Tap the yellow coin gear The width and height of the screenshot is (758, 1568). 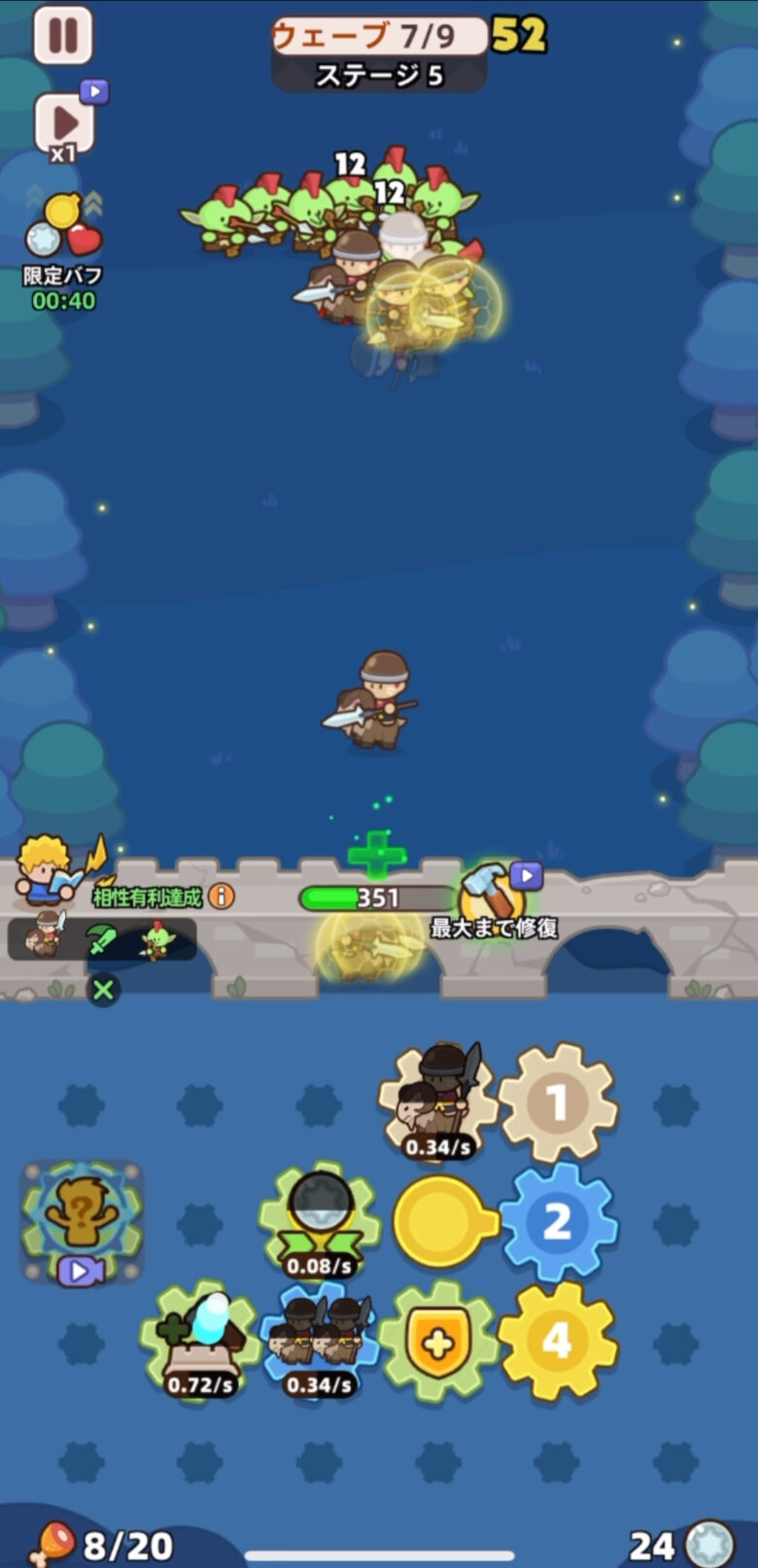click(438, 1222)
